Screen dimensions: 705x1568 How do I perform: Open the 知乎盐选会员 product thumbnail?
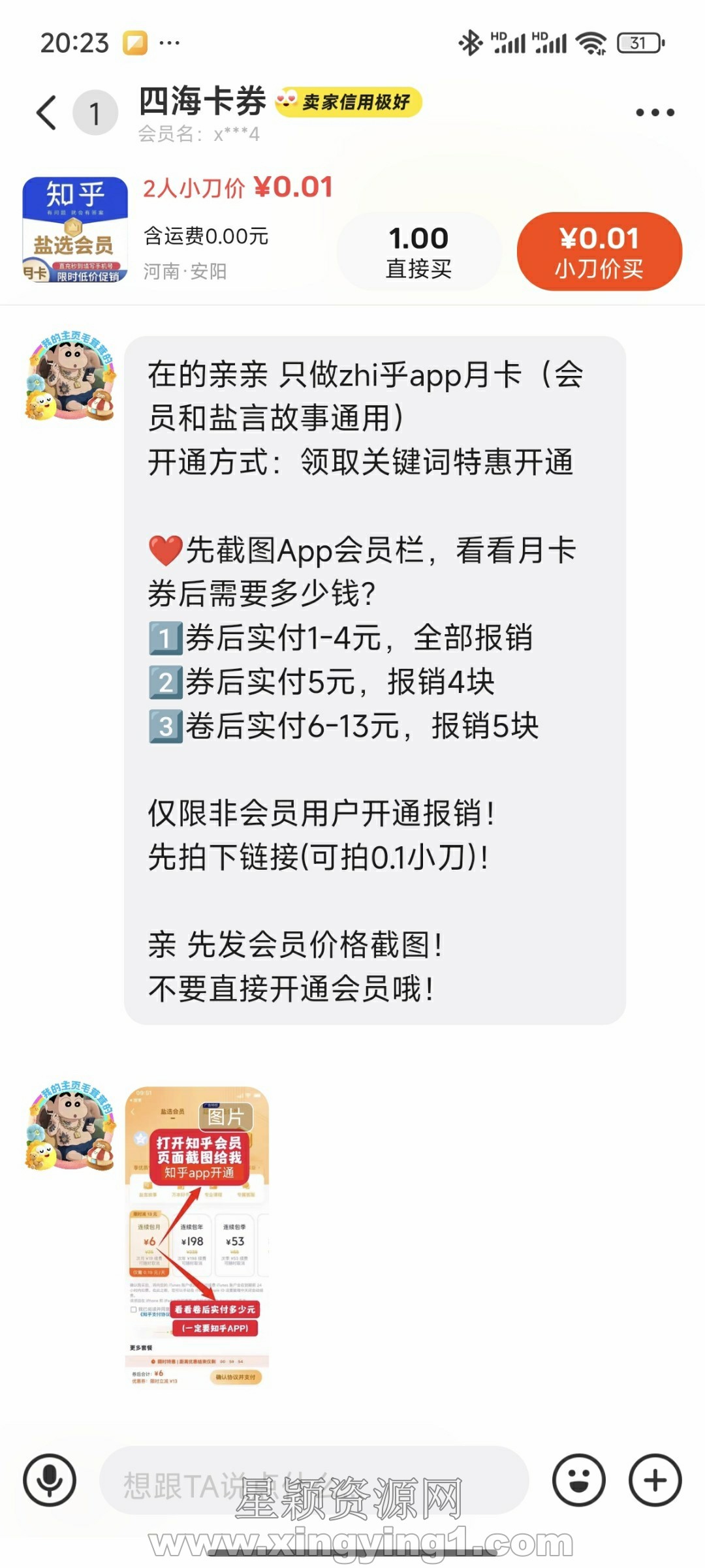(x=75, y=230)
